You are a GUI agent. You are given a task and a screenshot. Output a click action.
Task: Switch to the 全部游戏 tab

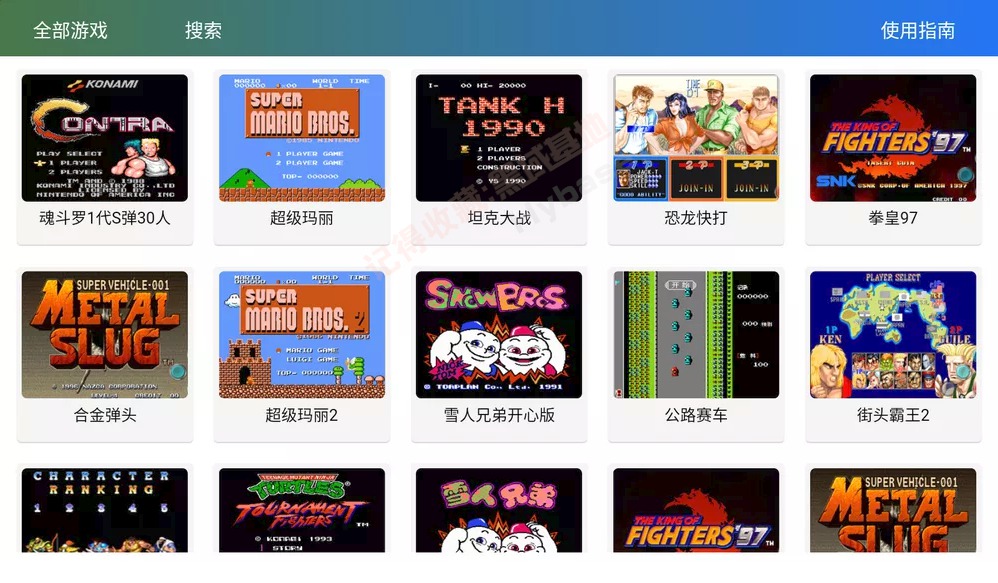coord(70,30)
